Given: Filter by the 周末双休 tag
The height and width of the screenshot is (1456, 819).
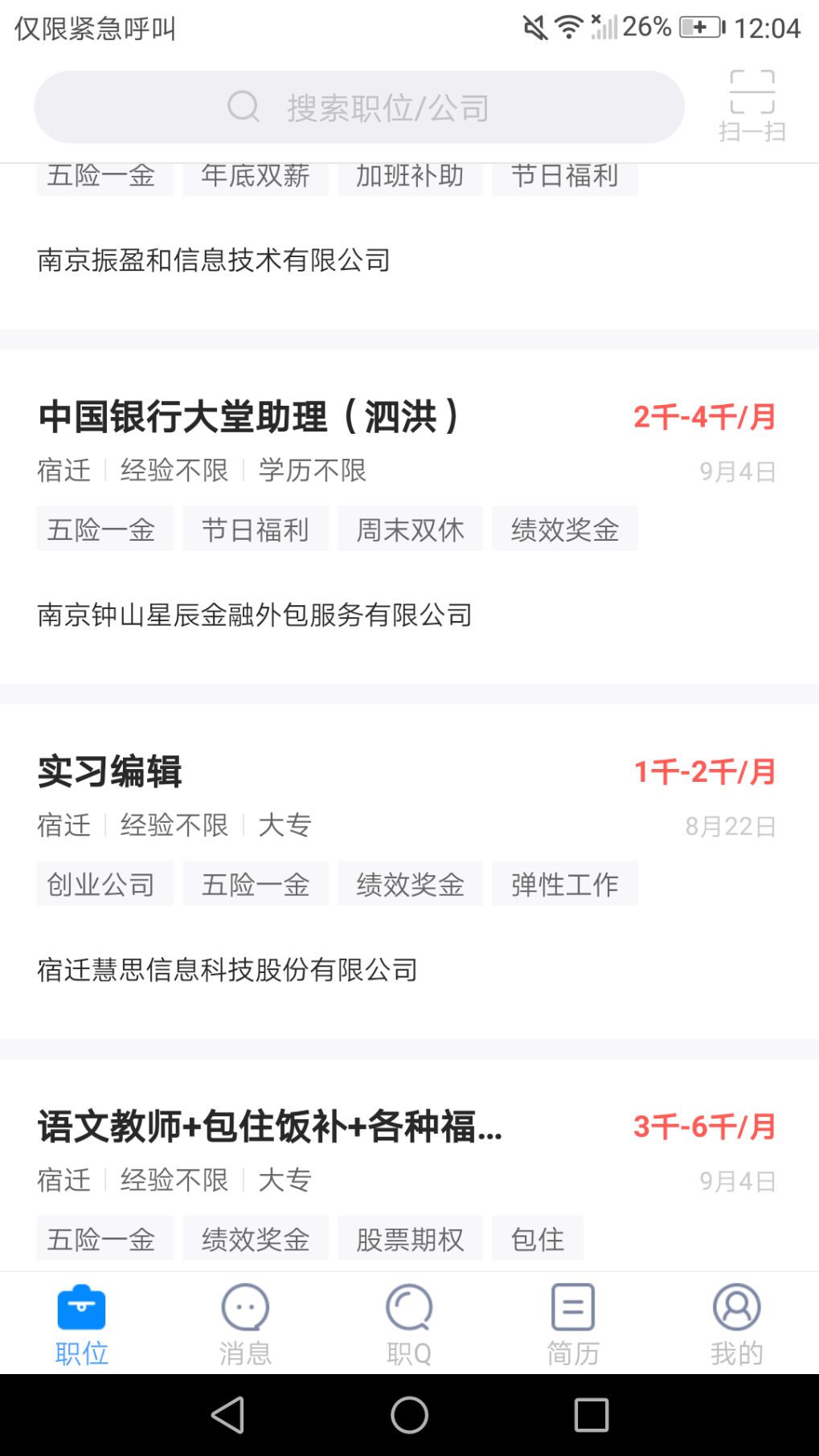Looking at the screenshot, I should pos(410,528).
